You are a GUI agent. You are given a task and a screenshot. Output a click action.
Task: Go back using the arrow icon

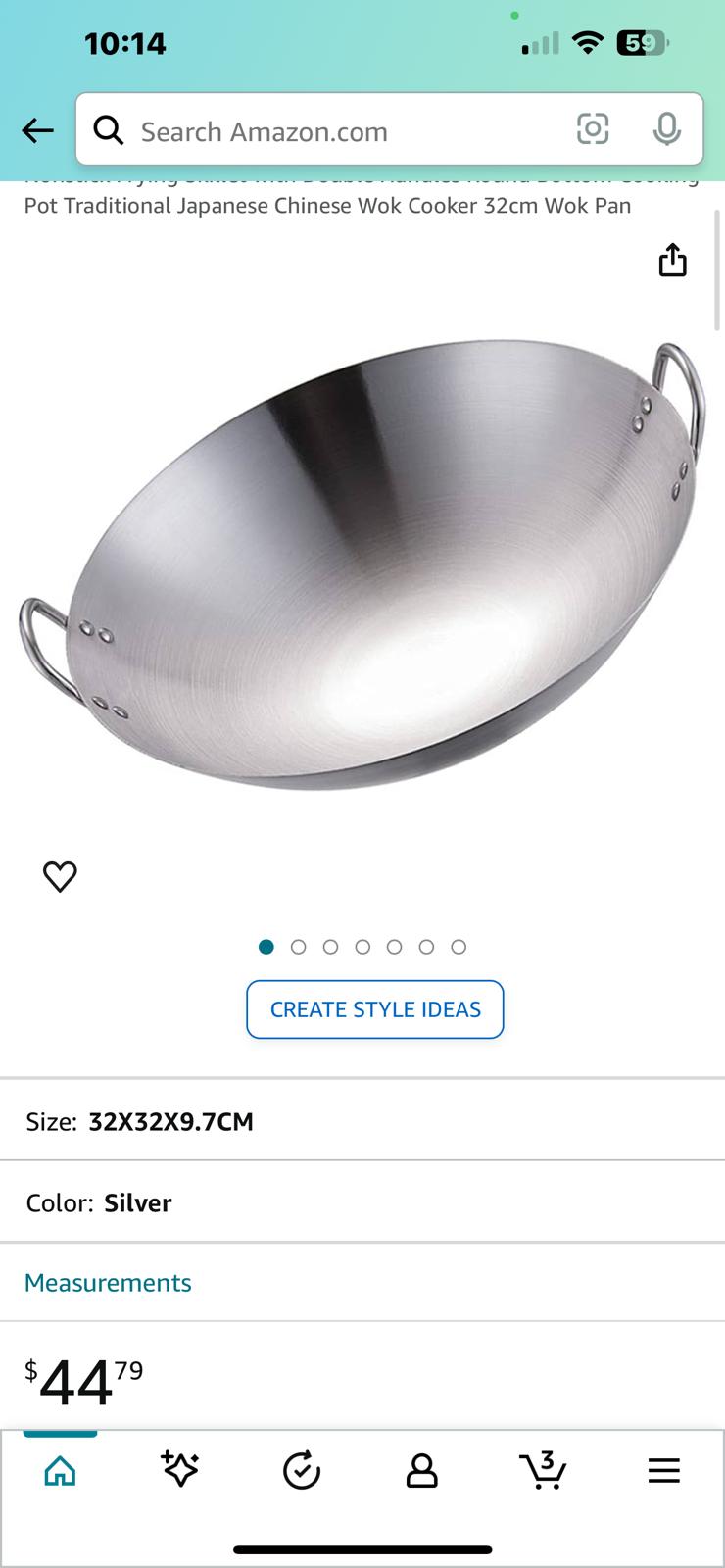(x=37, y=130)
